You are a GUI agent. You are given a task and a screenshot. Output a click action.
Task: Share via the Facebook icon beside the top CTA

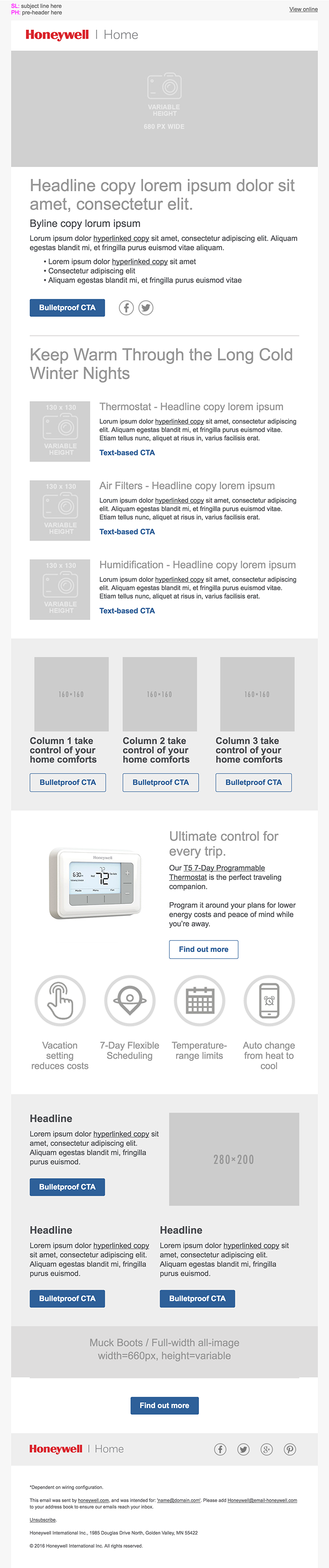point(126,307)
